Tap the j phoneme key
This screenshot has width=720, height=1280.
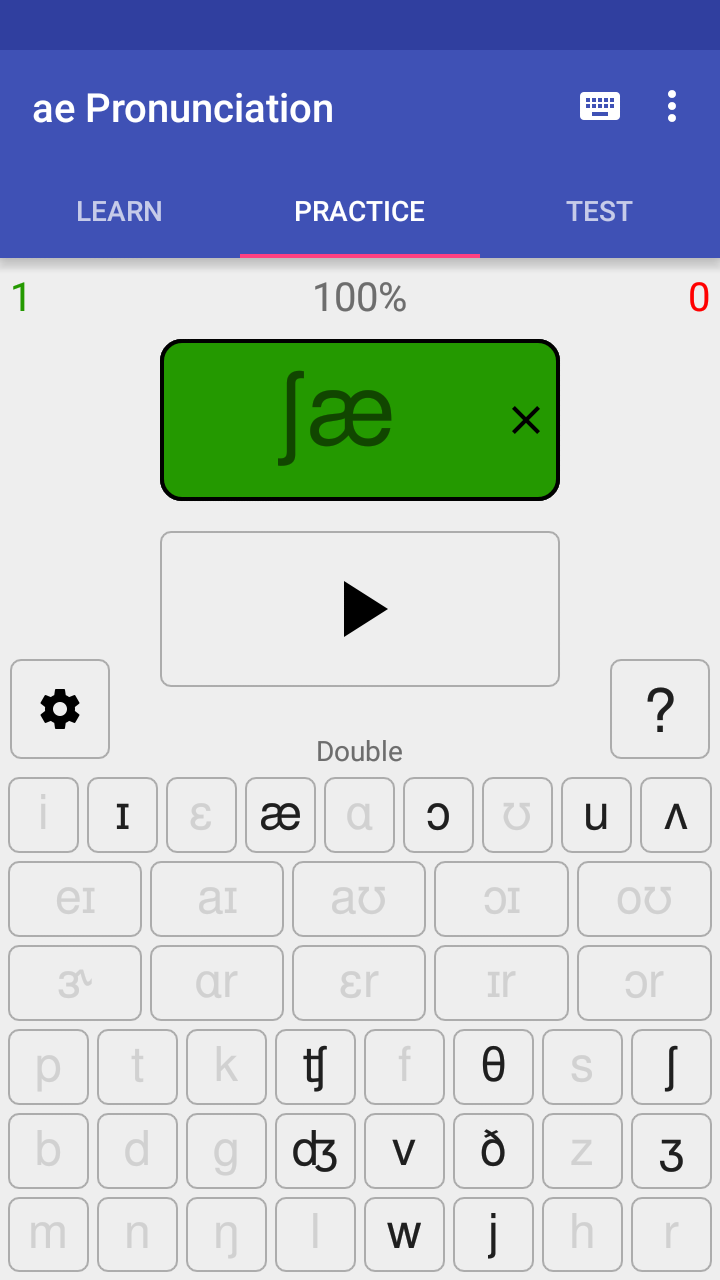coord(493,1235)
